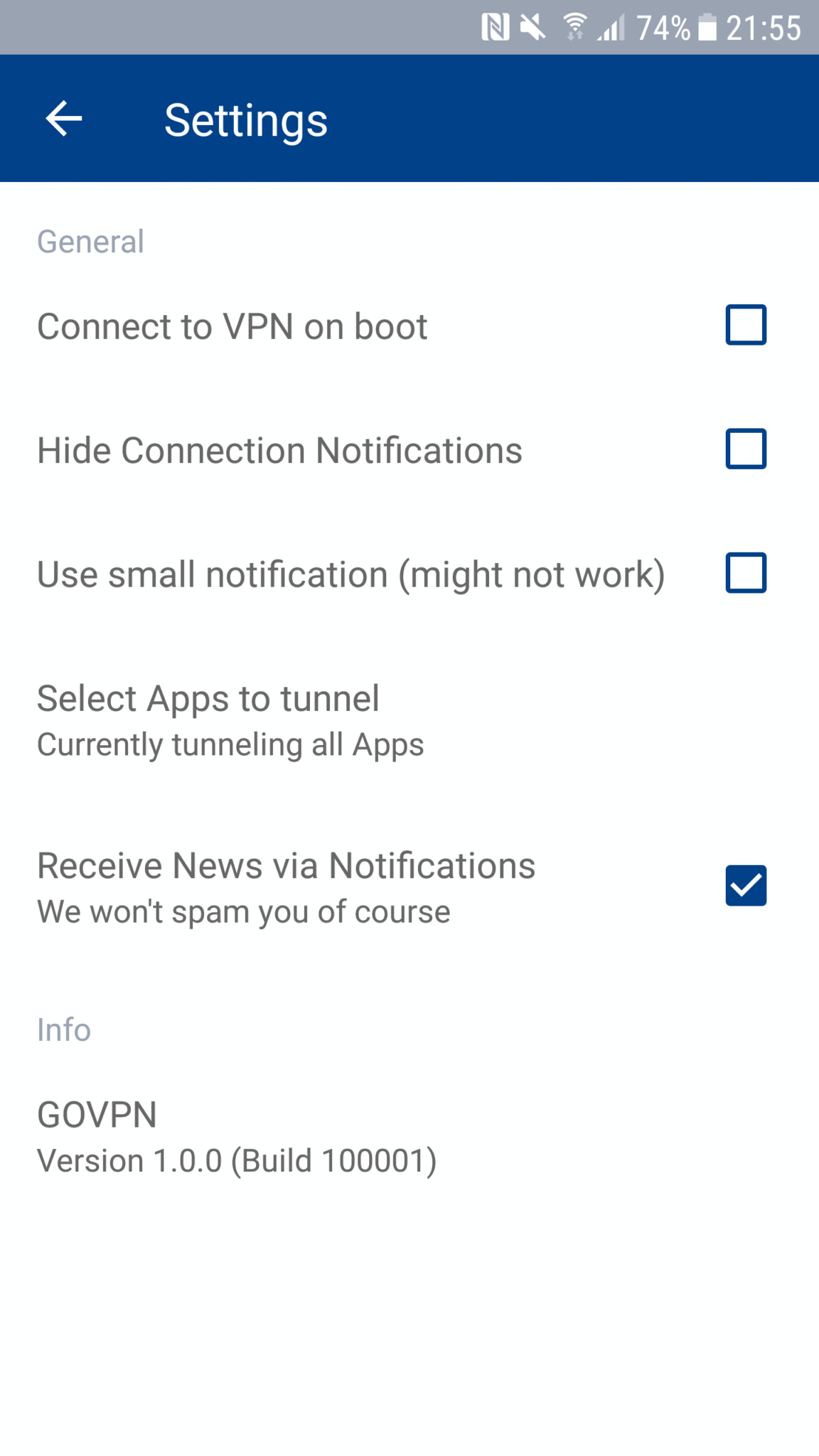This screenshot has width=819, height=1456.
Task: Tap the battery indicator in status bar
Action: click(x=709, y=27)
